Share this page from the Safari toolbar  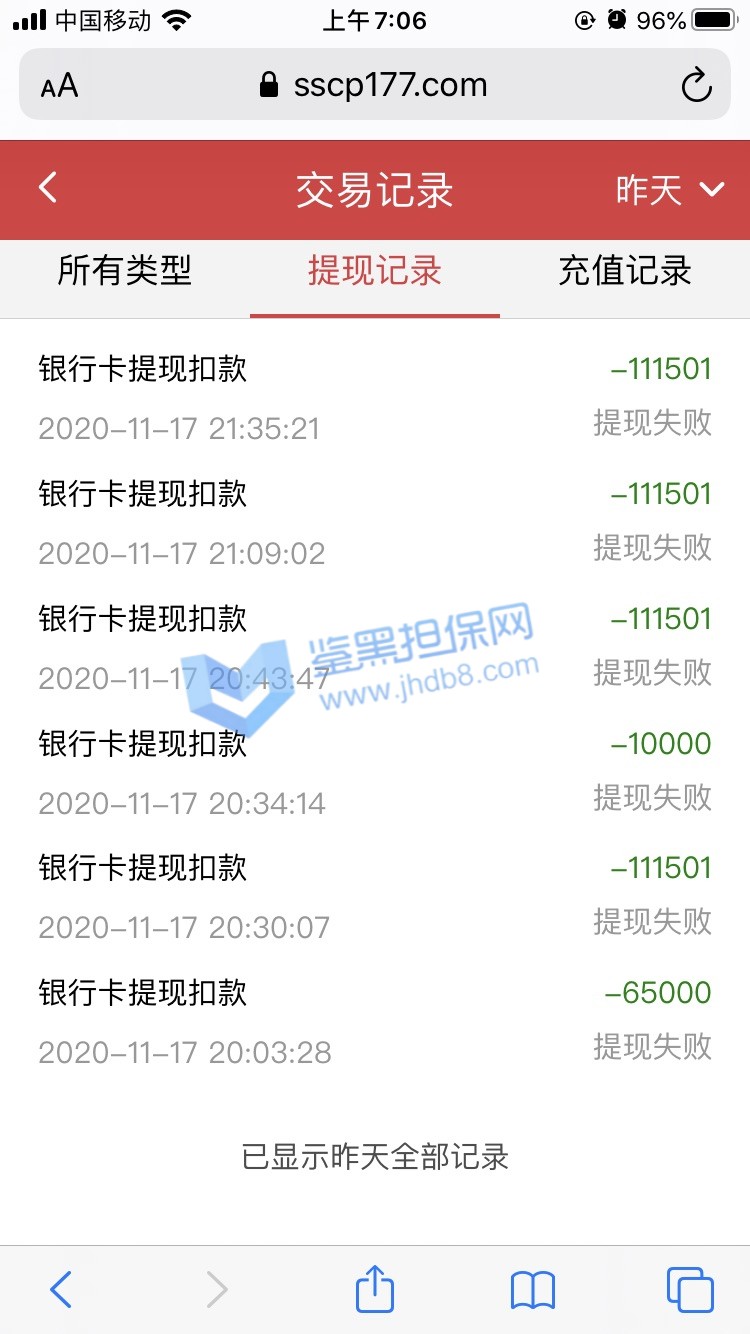[x=375, y=1289]
